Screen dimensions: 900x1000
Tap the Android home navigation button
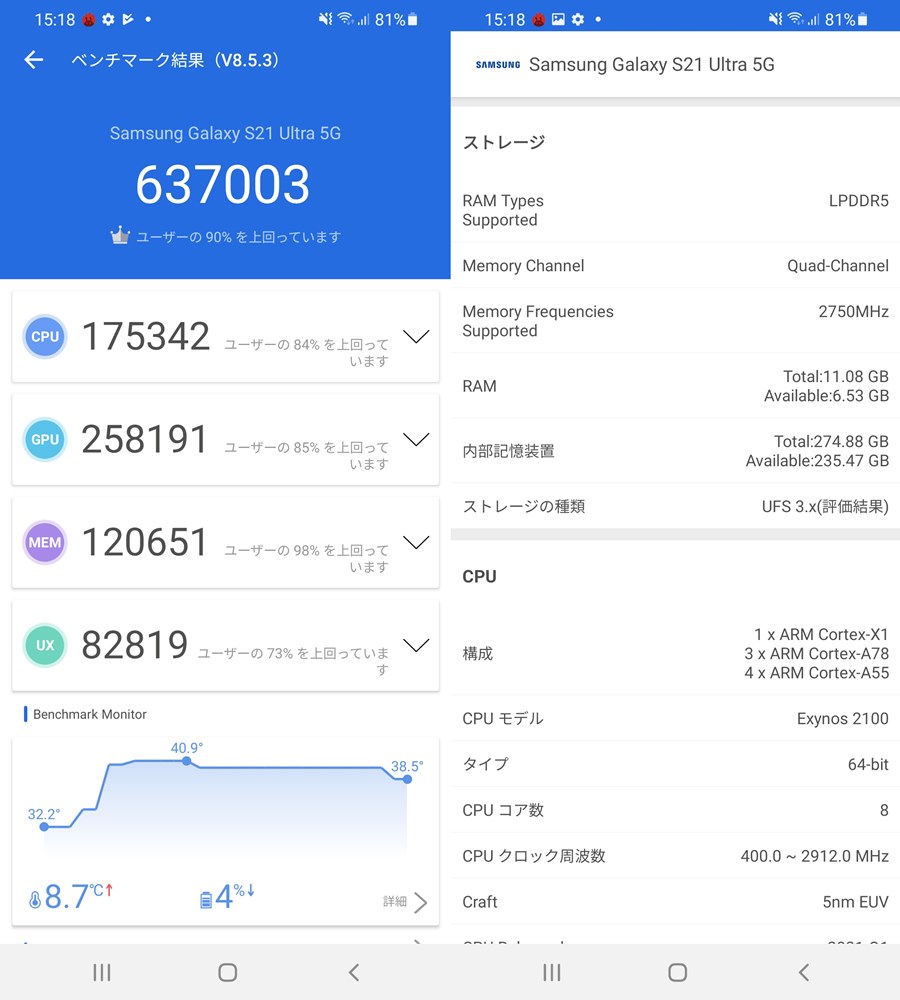(227, 971)
